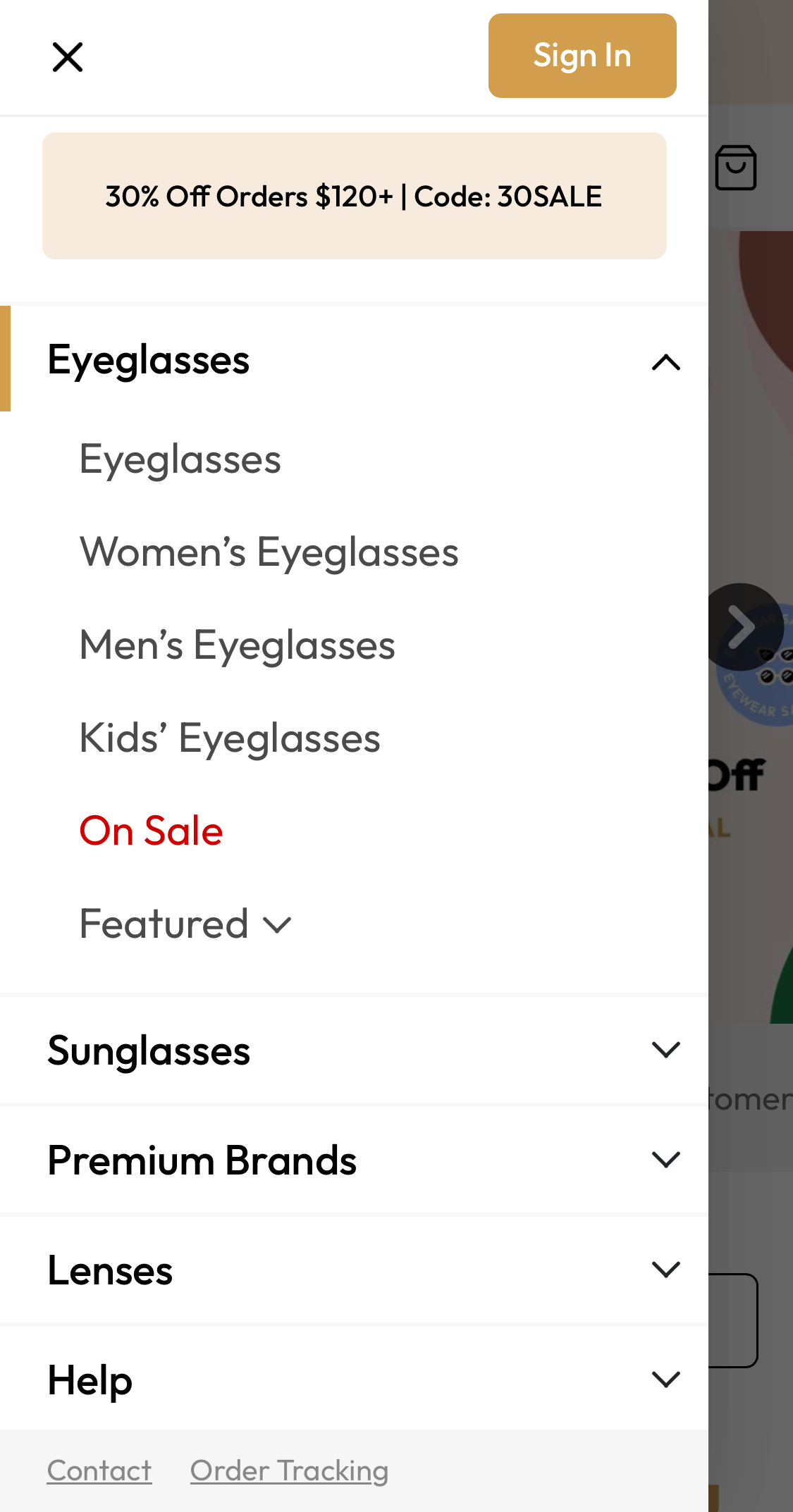Viewport: 793px width, 1512px height.
Task: Select Women's Eyeglasses
Action: click(269, 552)
